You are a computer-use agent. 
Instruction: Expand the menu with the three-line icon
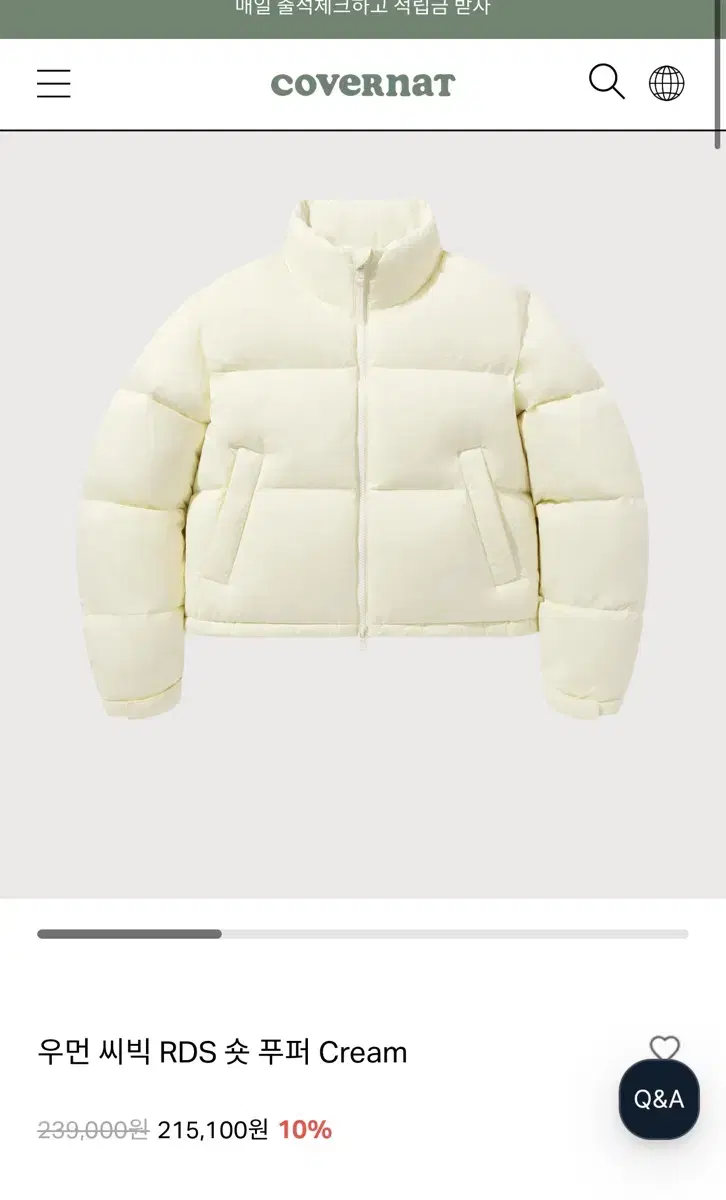(54, 84)
